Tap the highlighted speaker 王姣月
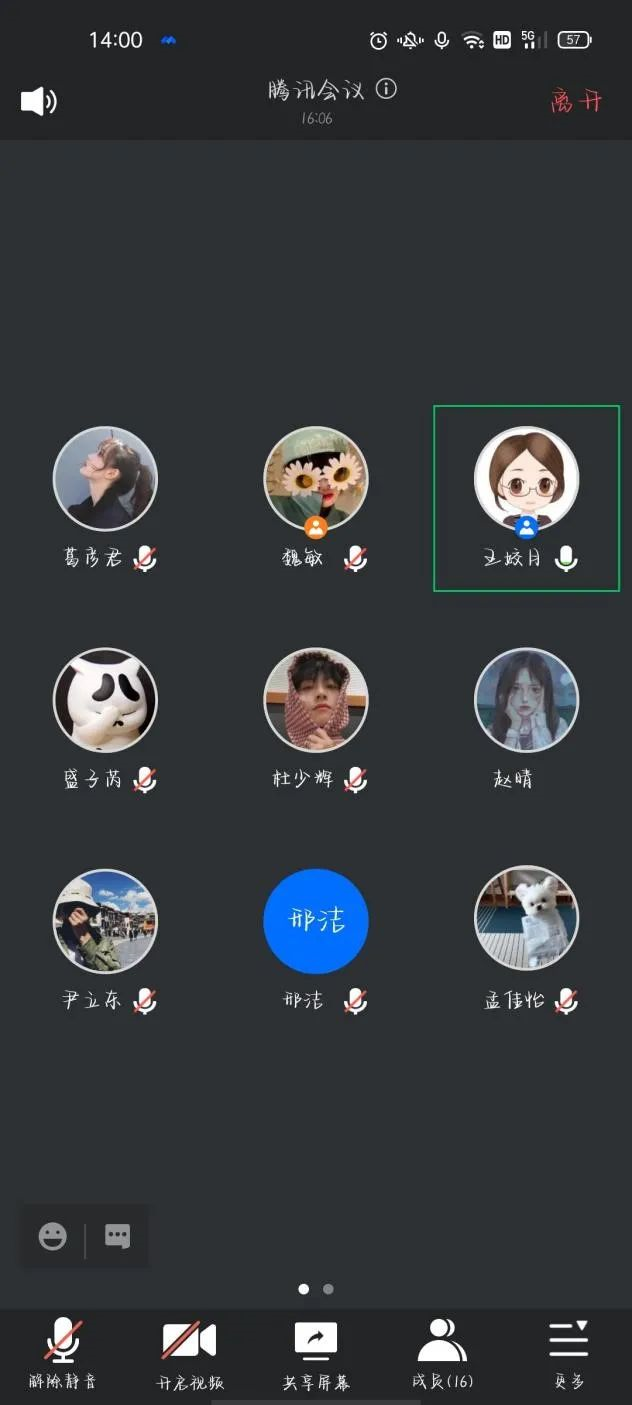632x1405 pixels. click(x=526, y=480)
